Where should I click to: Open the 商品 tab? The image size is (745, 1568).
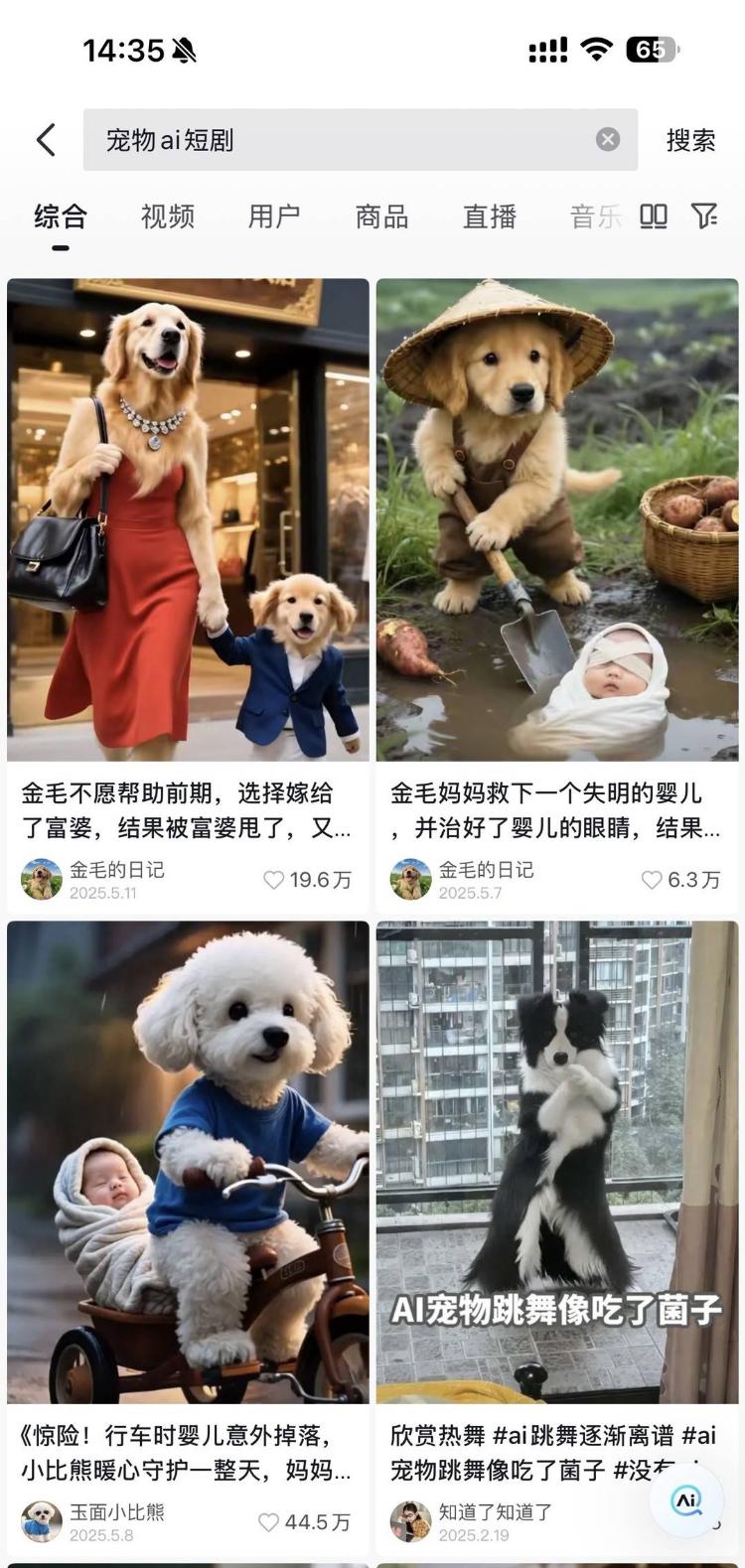pos(381,216)
